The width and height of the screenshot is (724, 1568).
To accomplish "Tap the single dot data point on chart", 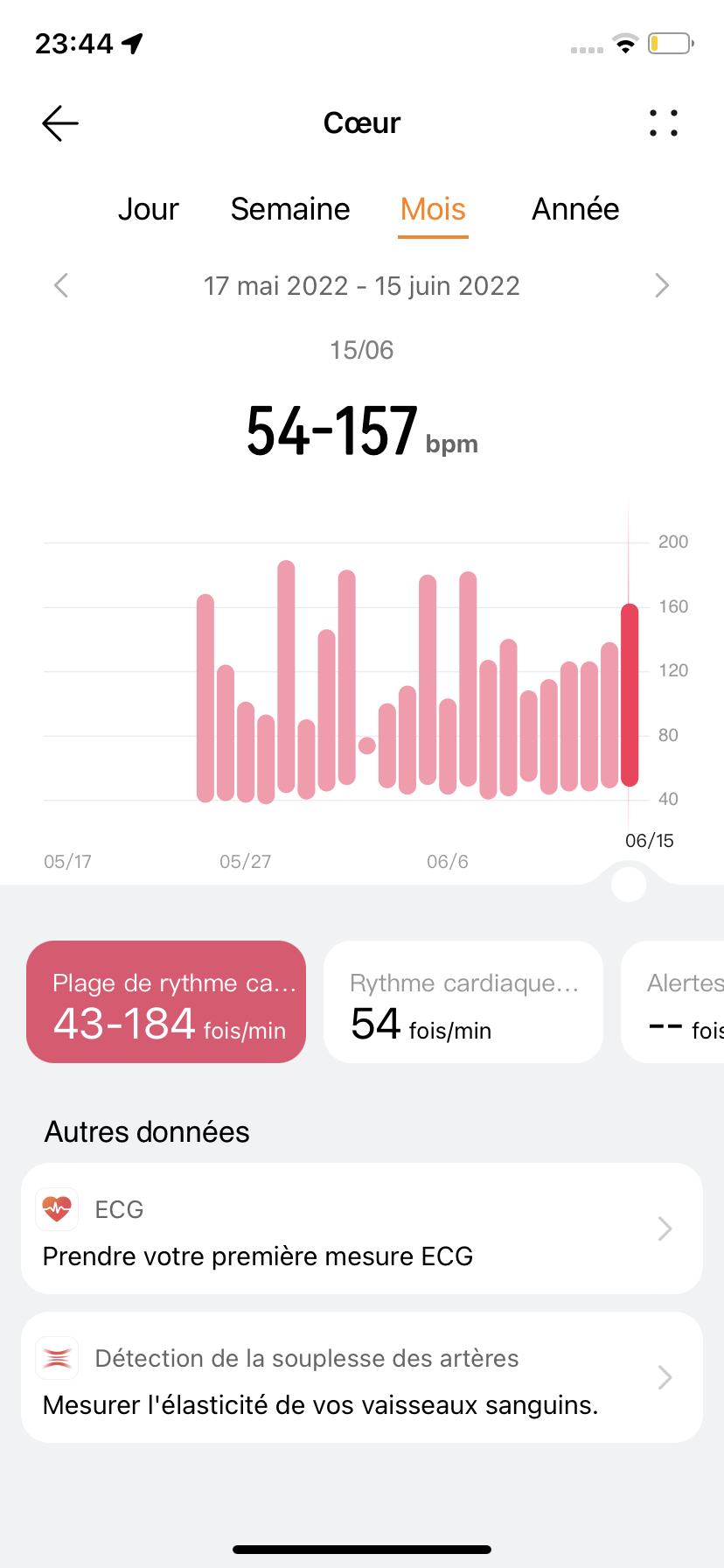I will [x=367, y=745].
